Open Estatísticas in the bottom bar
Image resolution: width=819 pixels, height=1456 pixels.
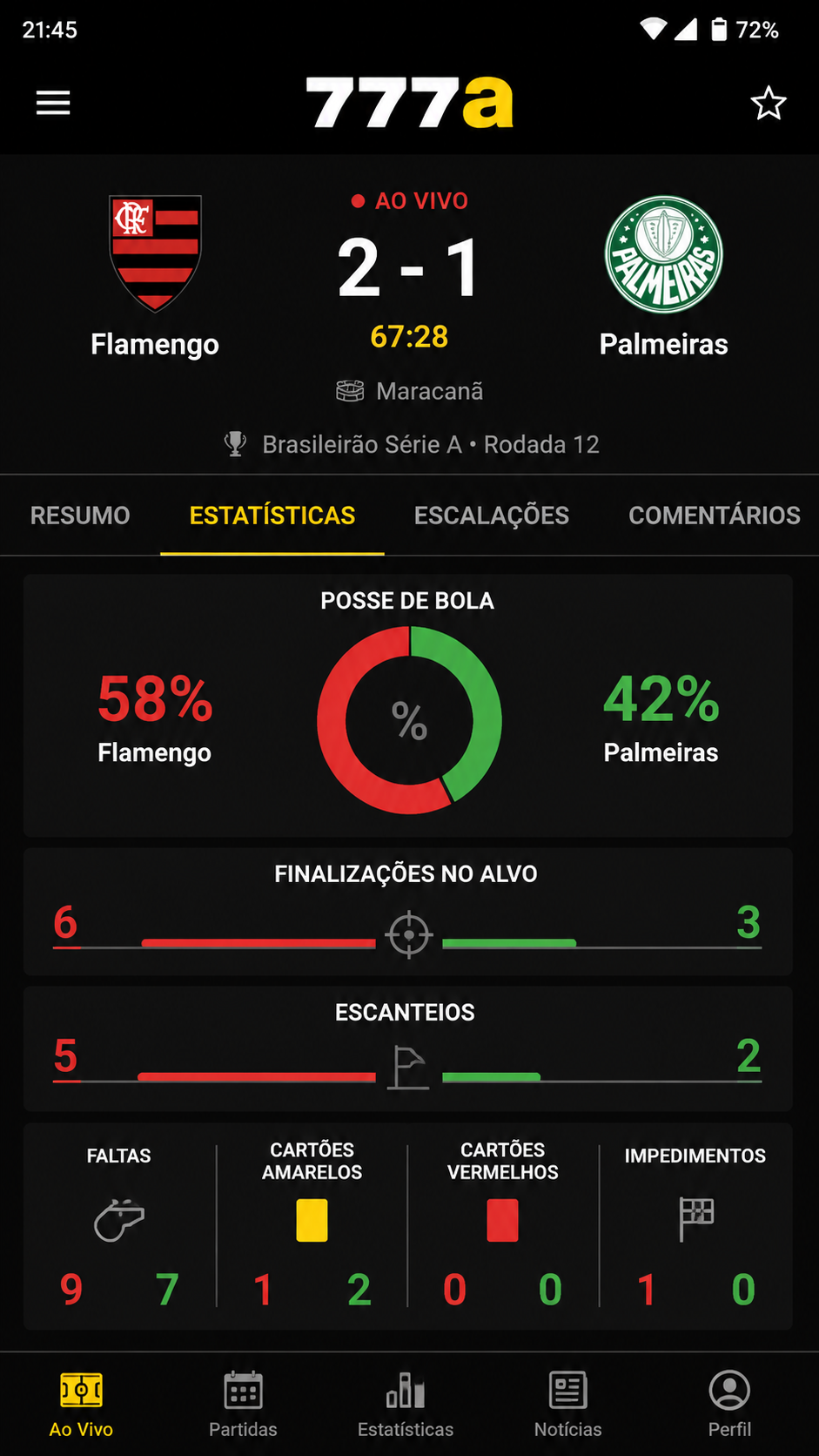click(406, 1405)
